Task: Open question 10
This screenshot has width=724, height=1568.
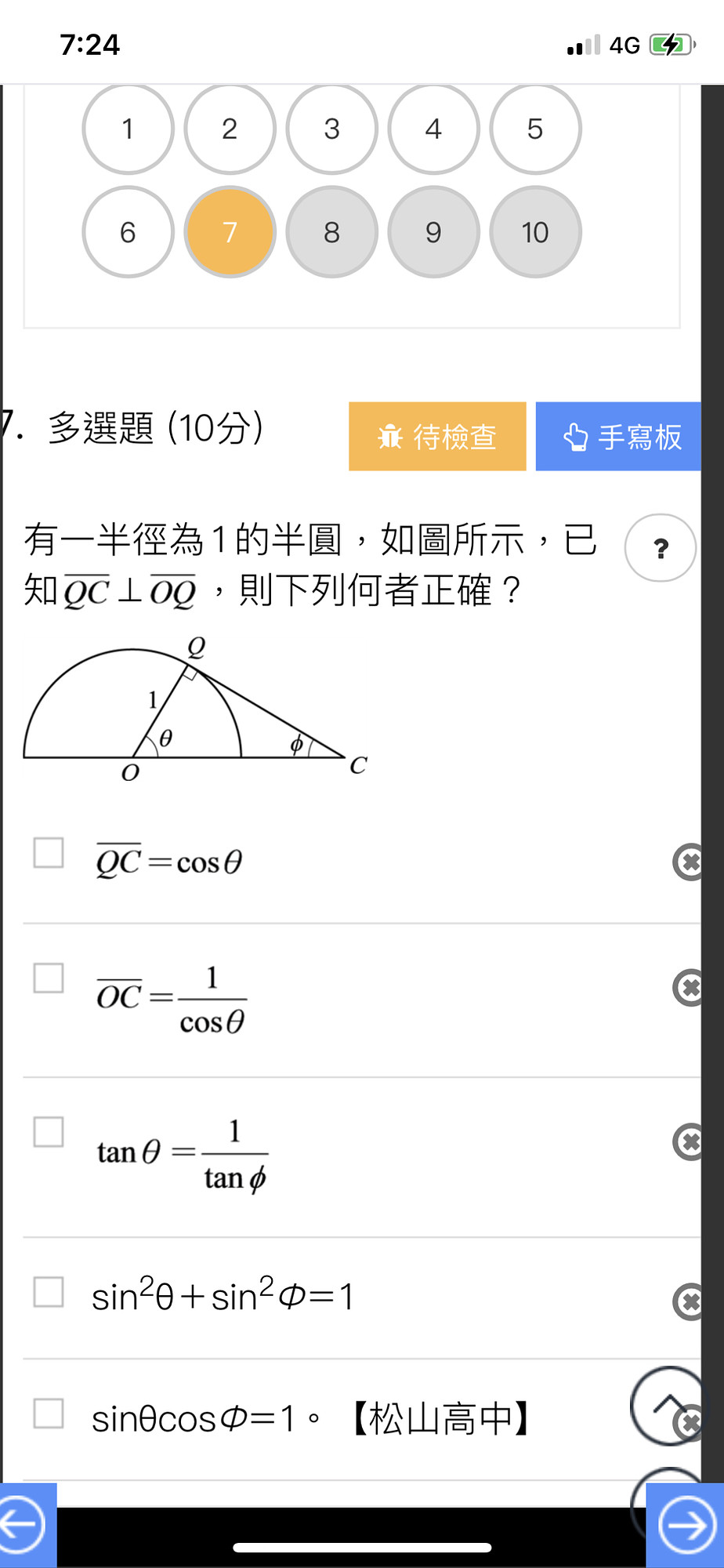Action: [535, 232]
